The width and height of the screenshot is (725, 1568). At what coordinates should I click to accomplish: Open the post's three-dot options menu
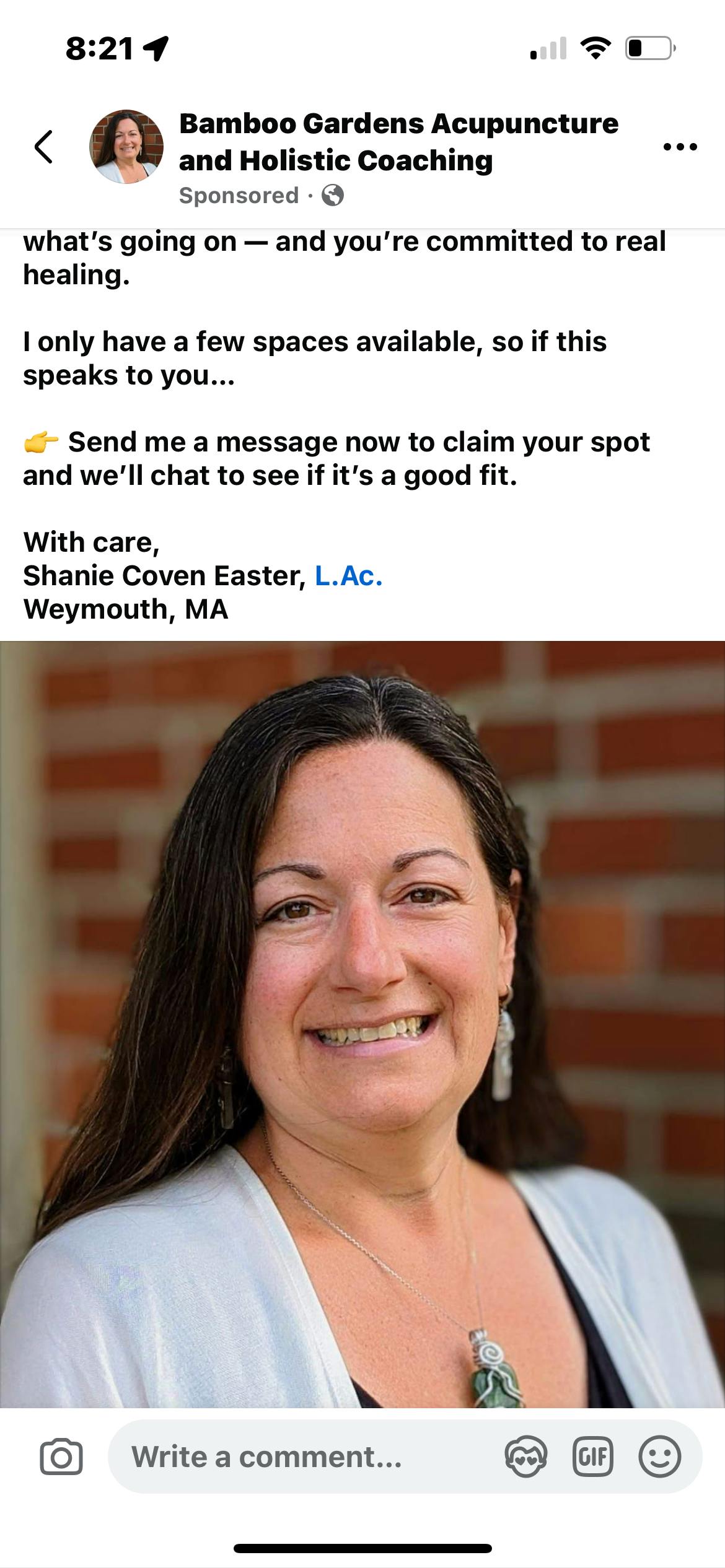click(680, 147)
